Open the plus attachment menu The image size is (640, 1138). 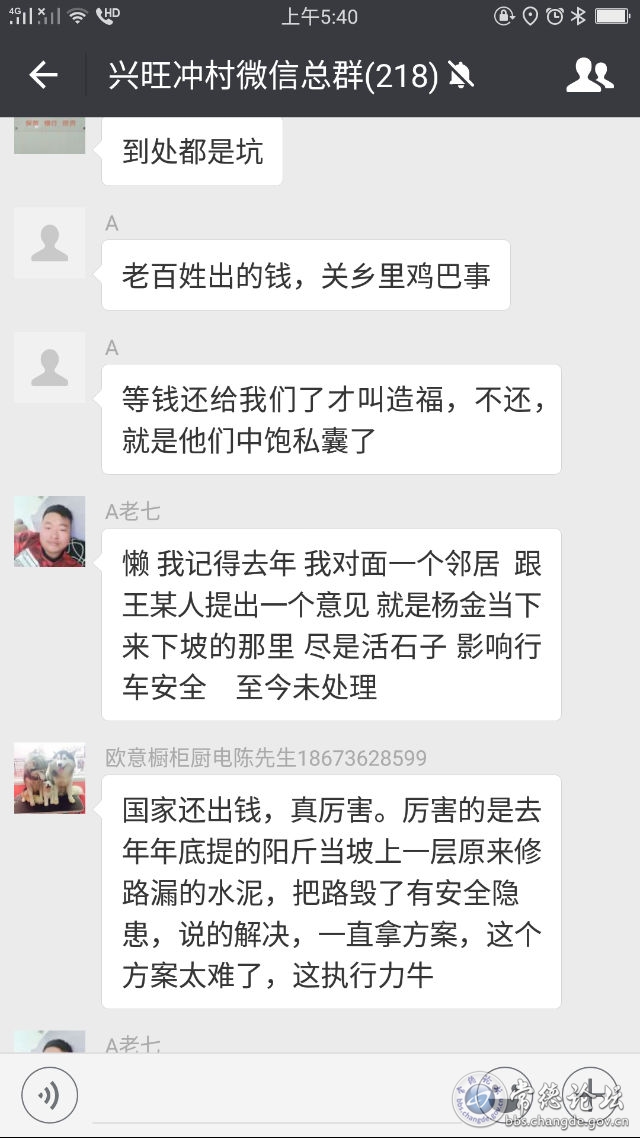coord(591,1095)
